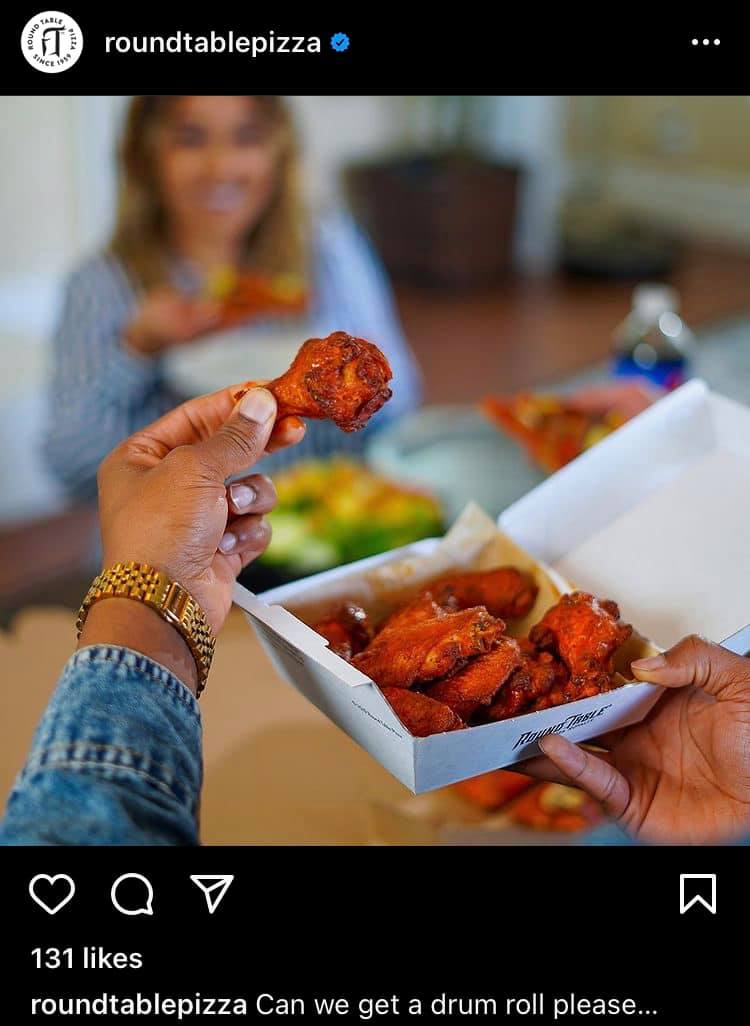Screen dimensions: 750x1026
Task: Open the roundtablepizza username in header
Action: [x=212, y=42]
